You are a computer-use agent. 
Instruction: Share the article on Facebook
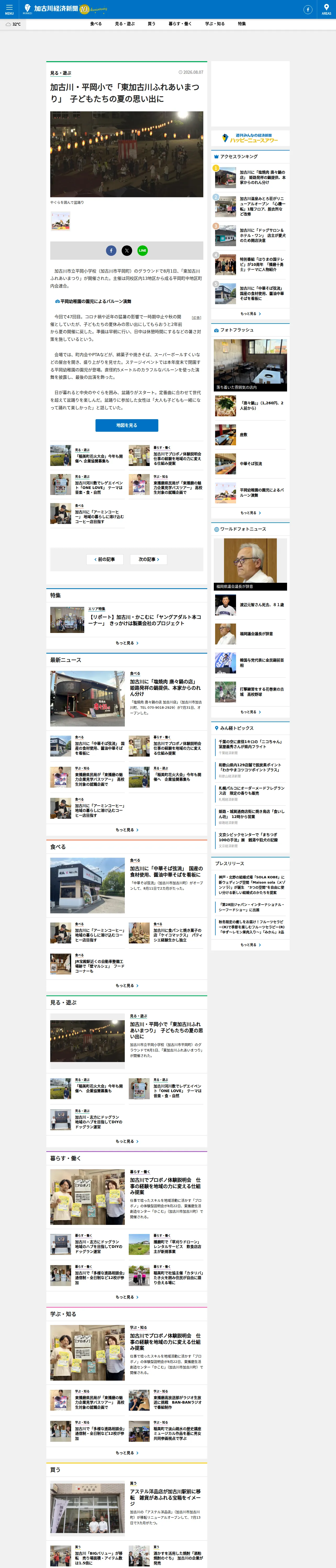pos(111,250)
